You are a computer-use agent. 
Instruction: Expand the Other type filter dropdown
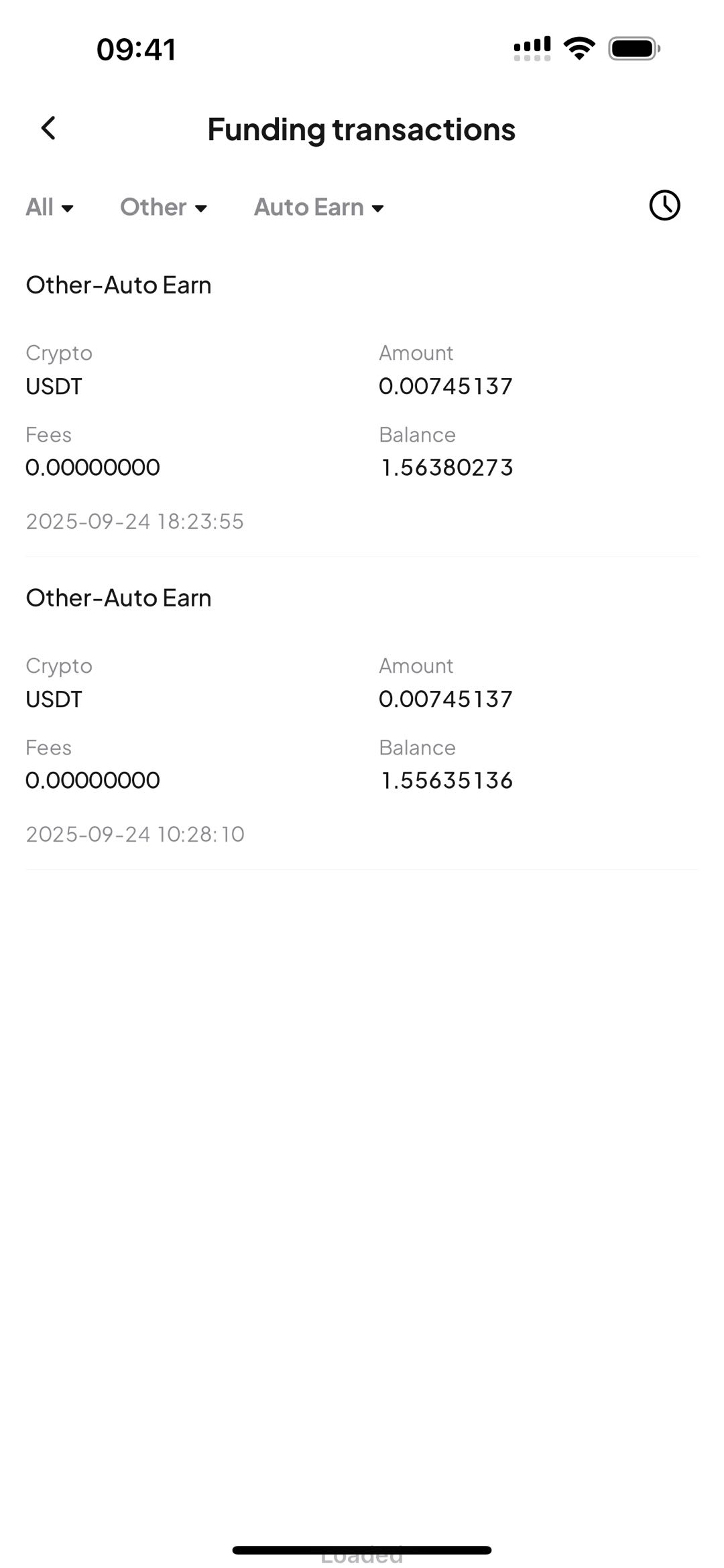coord(164,208)
